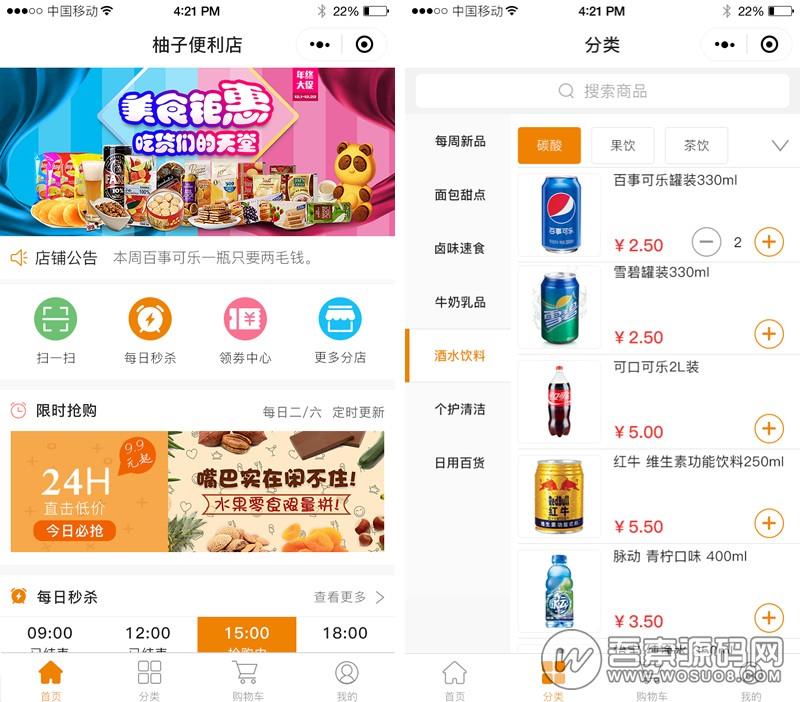
Task: Add 可口可乐2L装 to cart
Action: tap(768, 429)
